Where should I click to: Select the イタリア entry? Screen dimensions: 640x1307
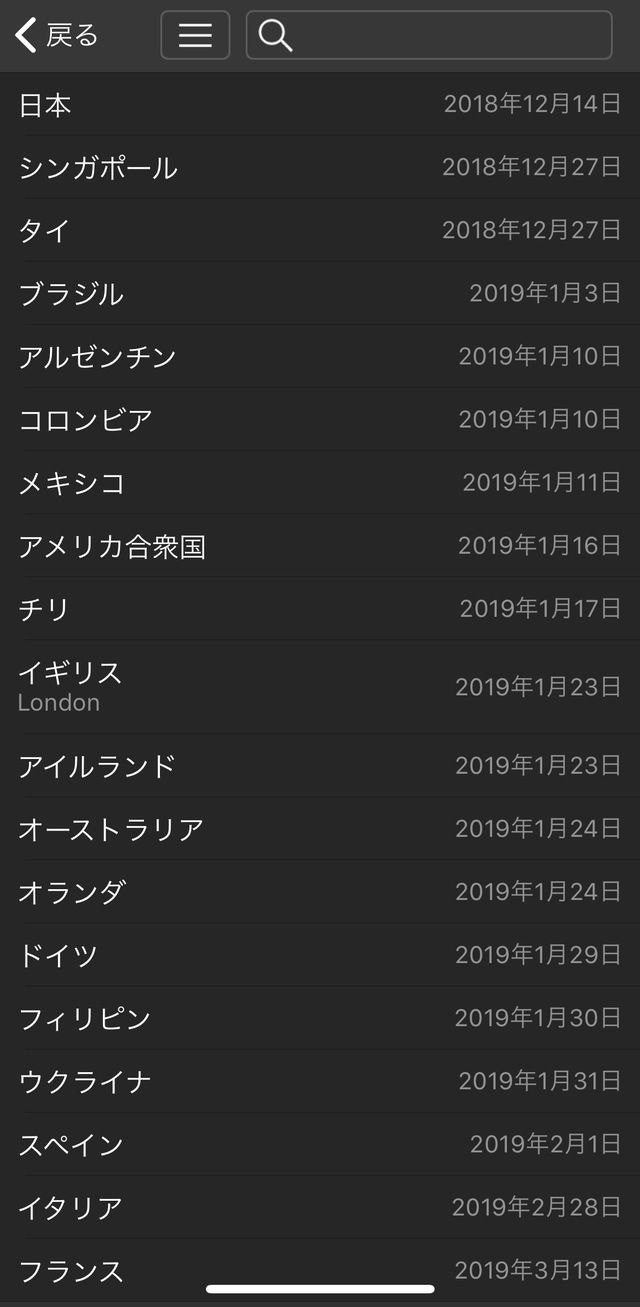coord(320,1207)
